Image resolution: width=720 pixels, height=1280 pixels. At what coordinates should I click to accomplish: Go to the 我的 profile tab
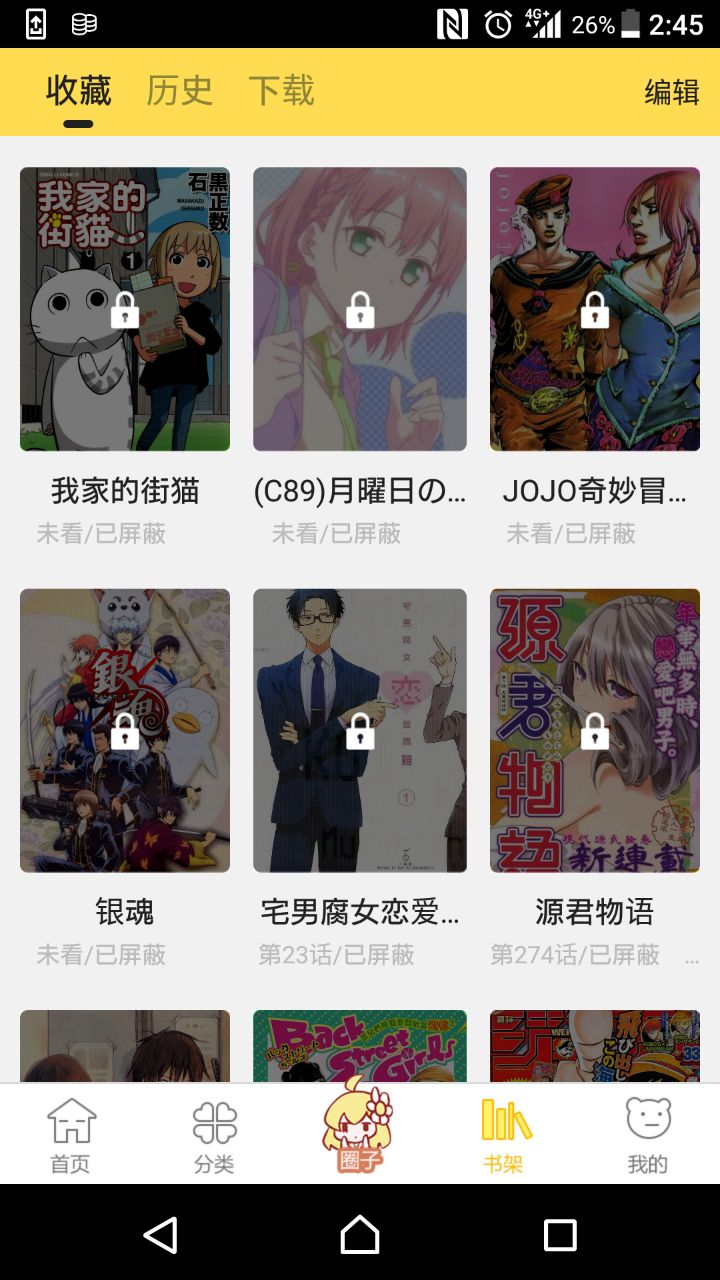[648, 1135]
